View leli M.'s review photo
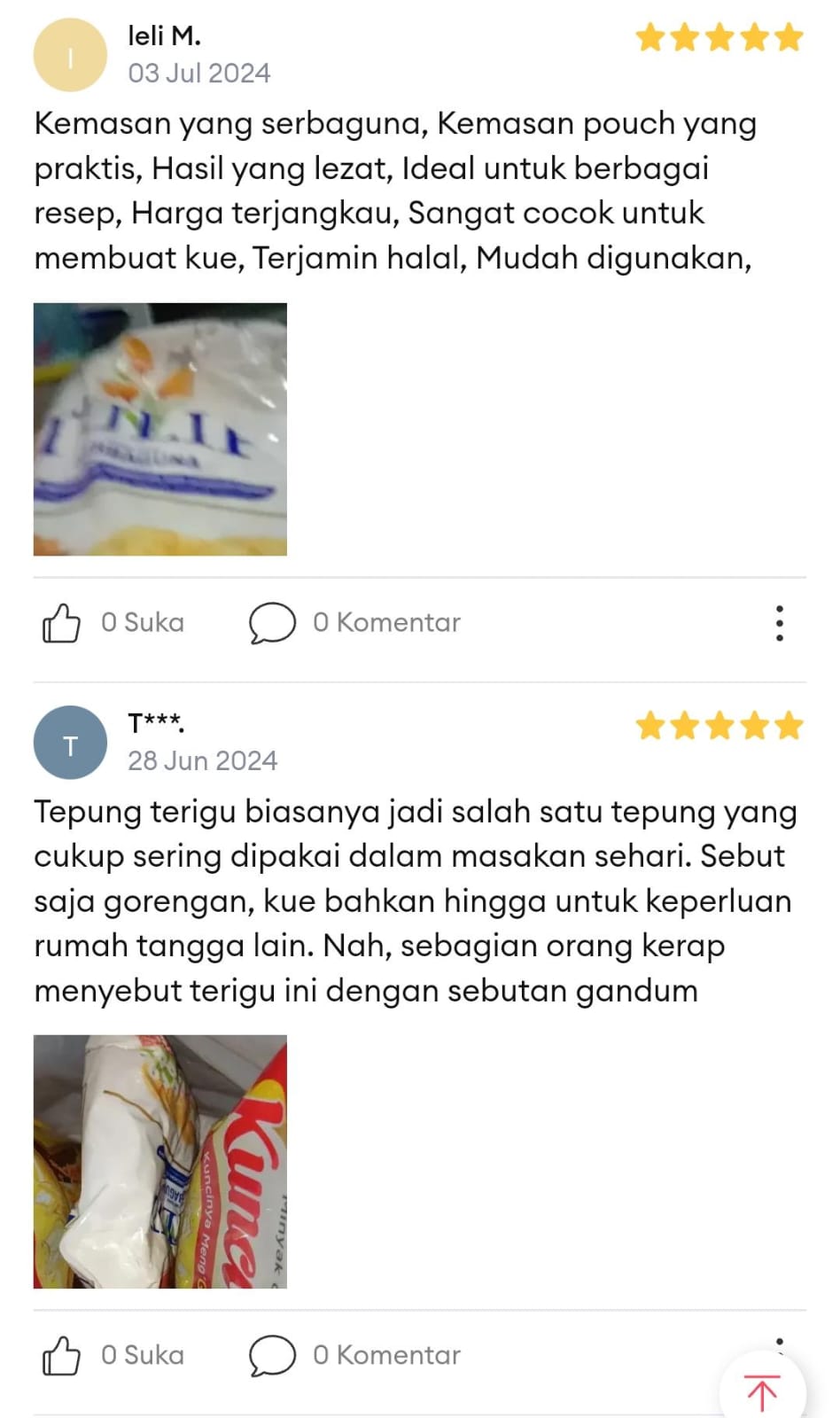The image size is (840, 1418). [160, 430]
